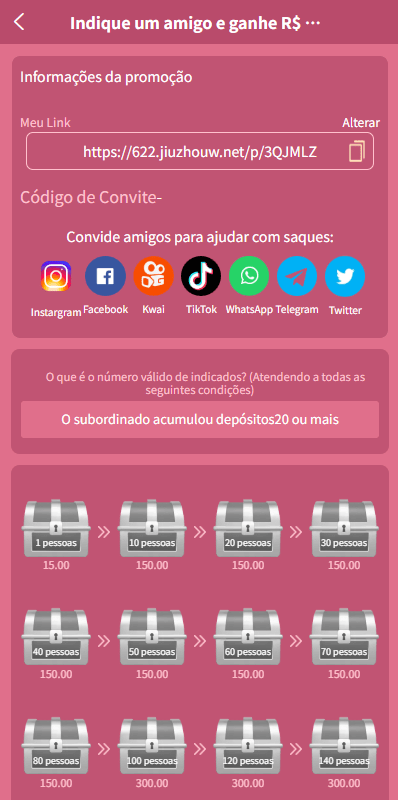398x800 pixels.
Task: Share invite via Telegram
Action: click(297, 276)
